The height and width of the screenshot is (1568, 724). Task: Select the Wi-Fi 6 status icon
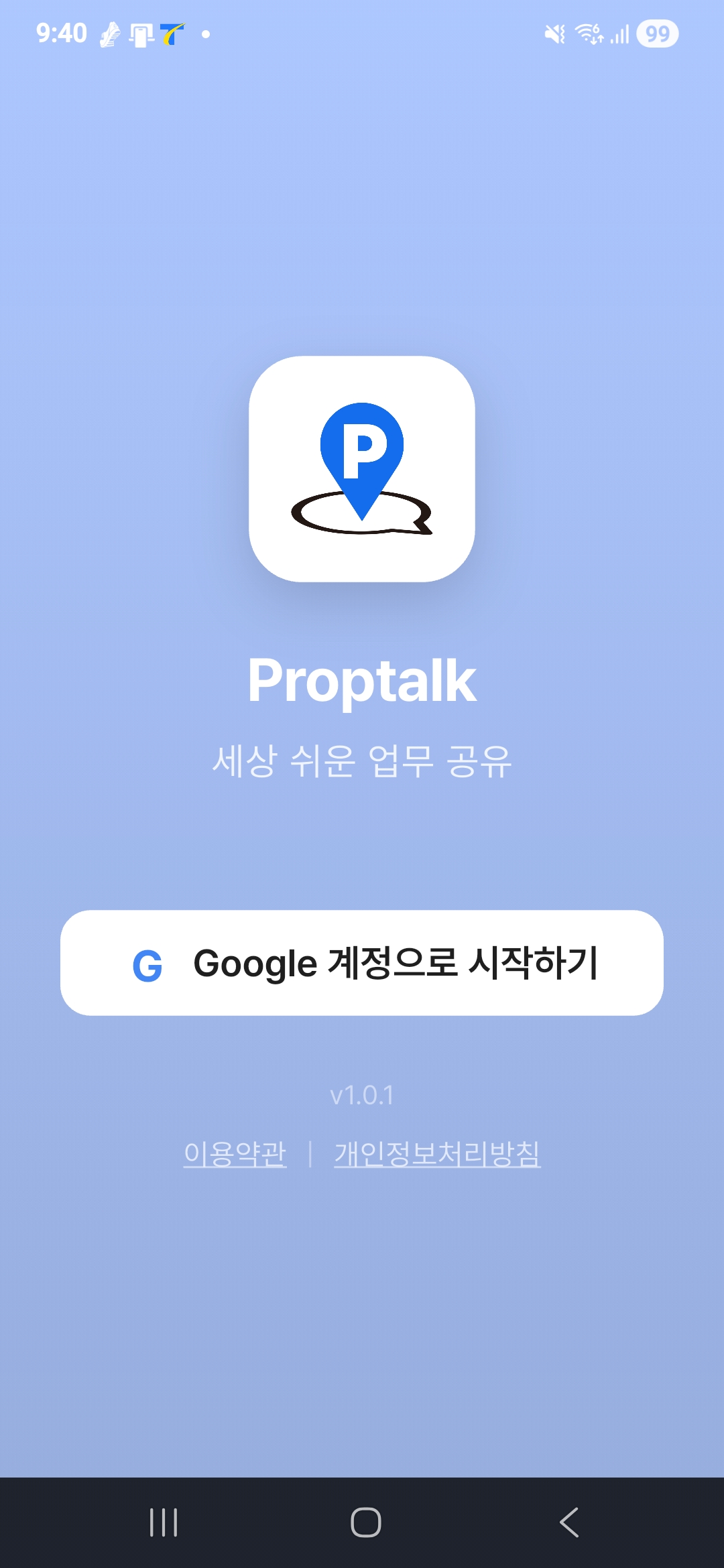(589, 35)
